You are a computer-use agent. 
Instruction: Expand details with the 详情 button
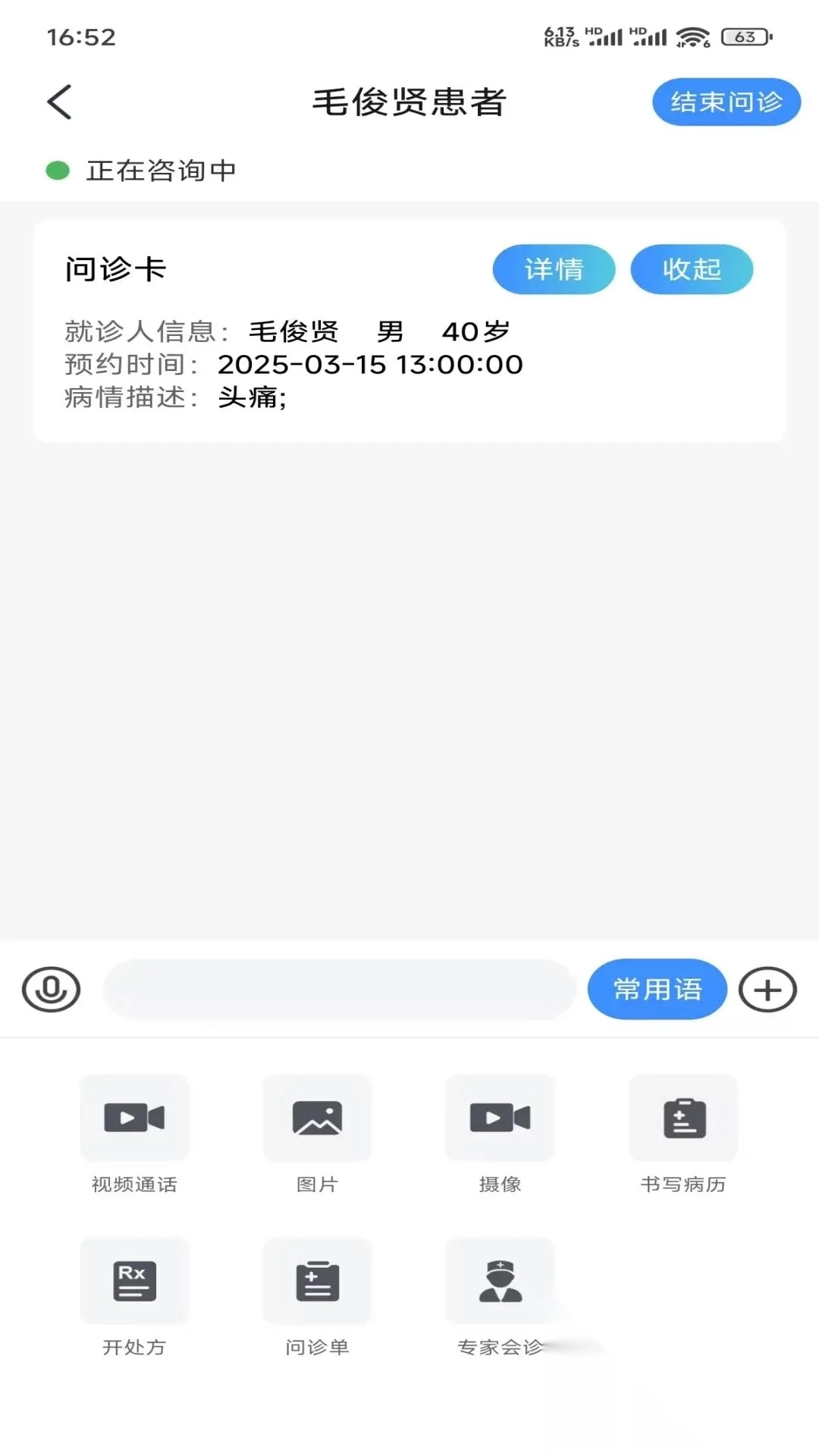(554, 268)
